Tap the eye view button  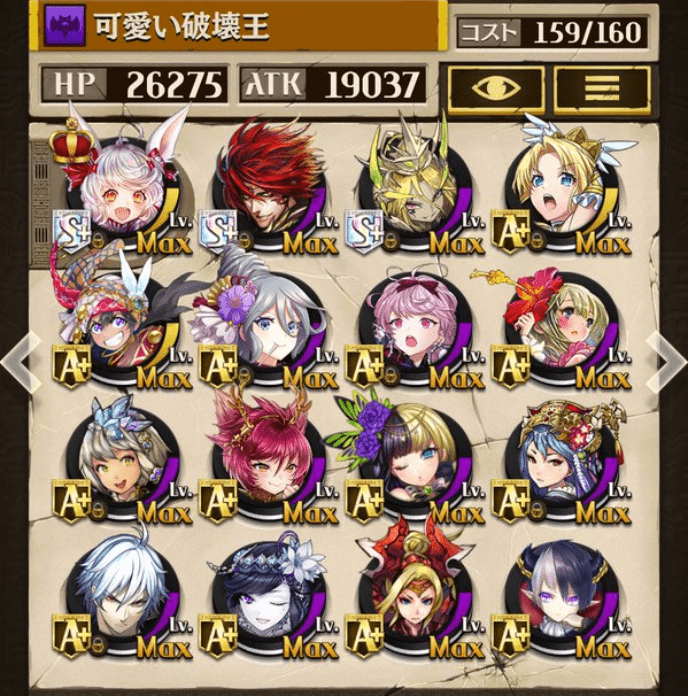pos(495,90)
